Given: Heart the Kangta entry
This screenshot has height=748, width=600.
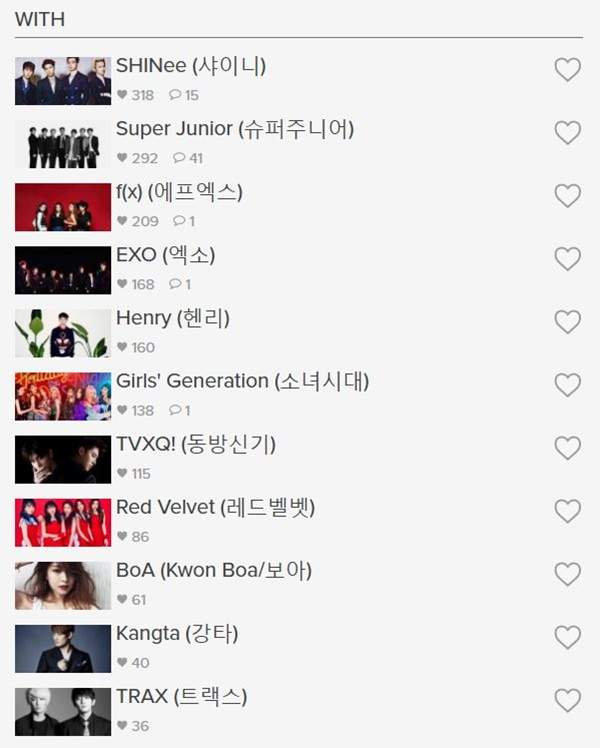Looking at the screenshot, I should (x=567, y=637).
